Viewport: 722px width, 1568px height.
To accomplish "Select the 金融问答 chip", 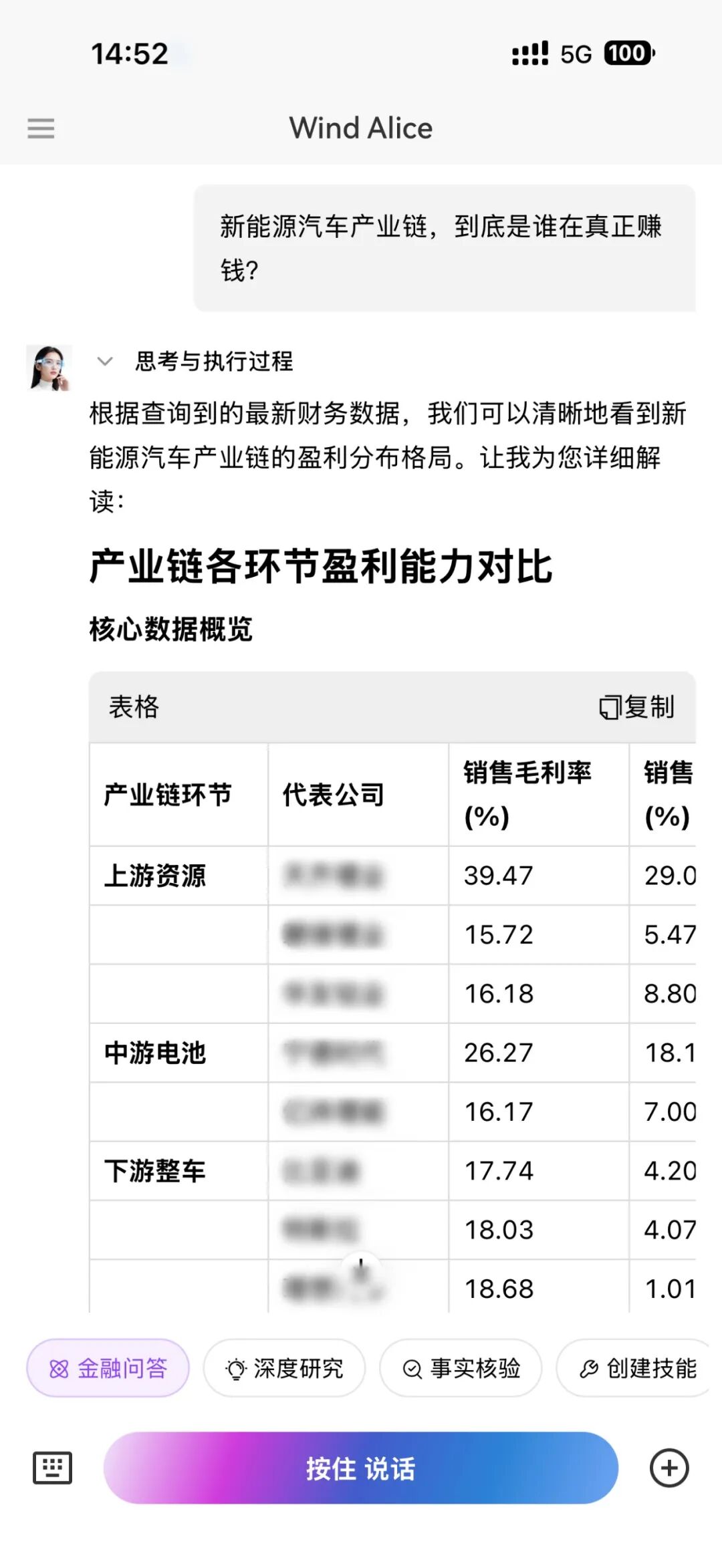I will click(108, 1368).
